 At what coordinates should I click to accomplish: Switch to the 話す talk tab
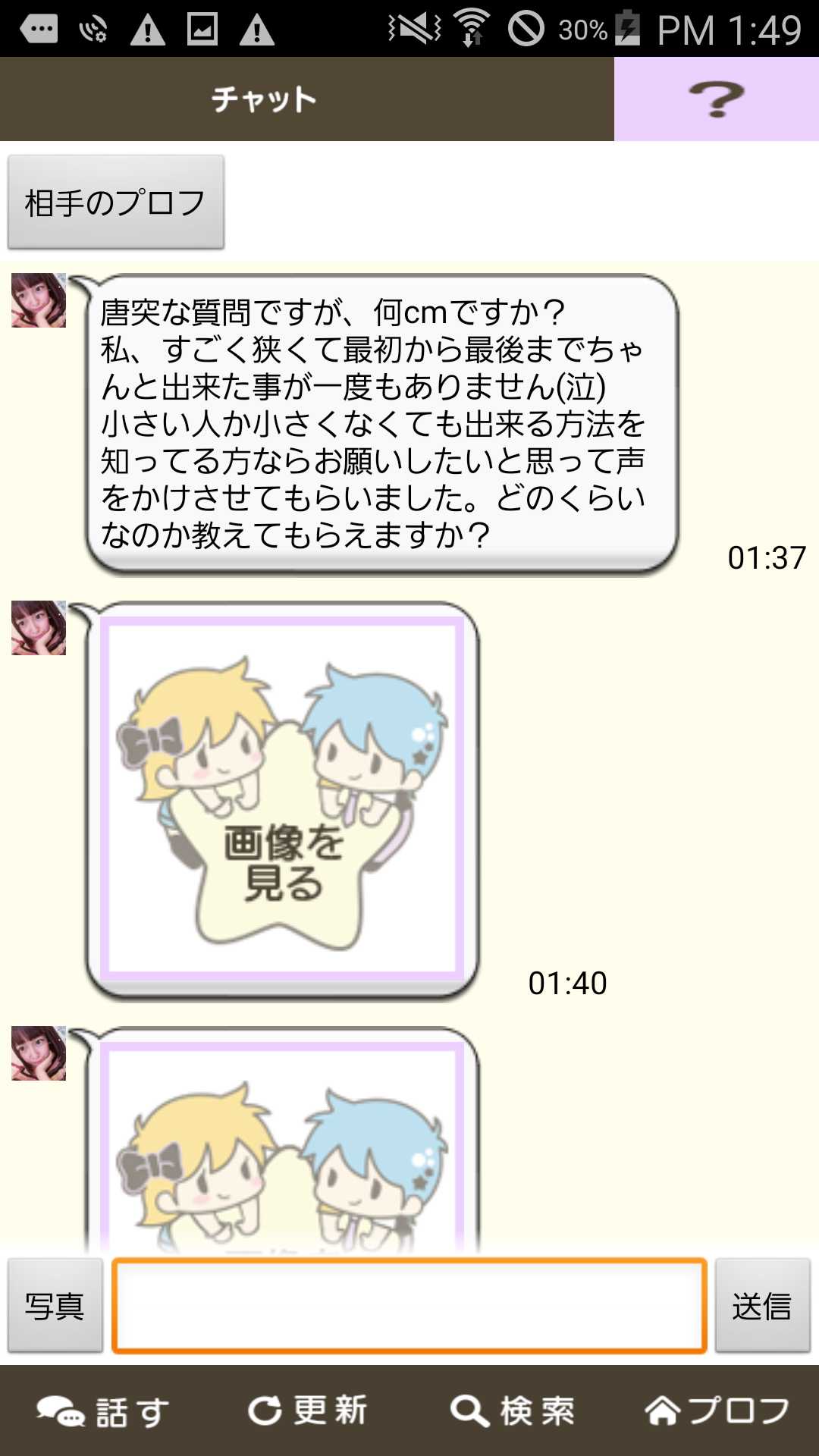102,1411
